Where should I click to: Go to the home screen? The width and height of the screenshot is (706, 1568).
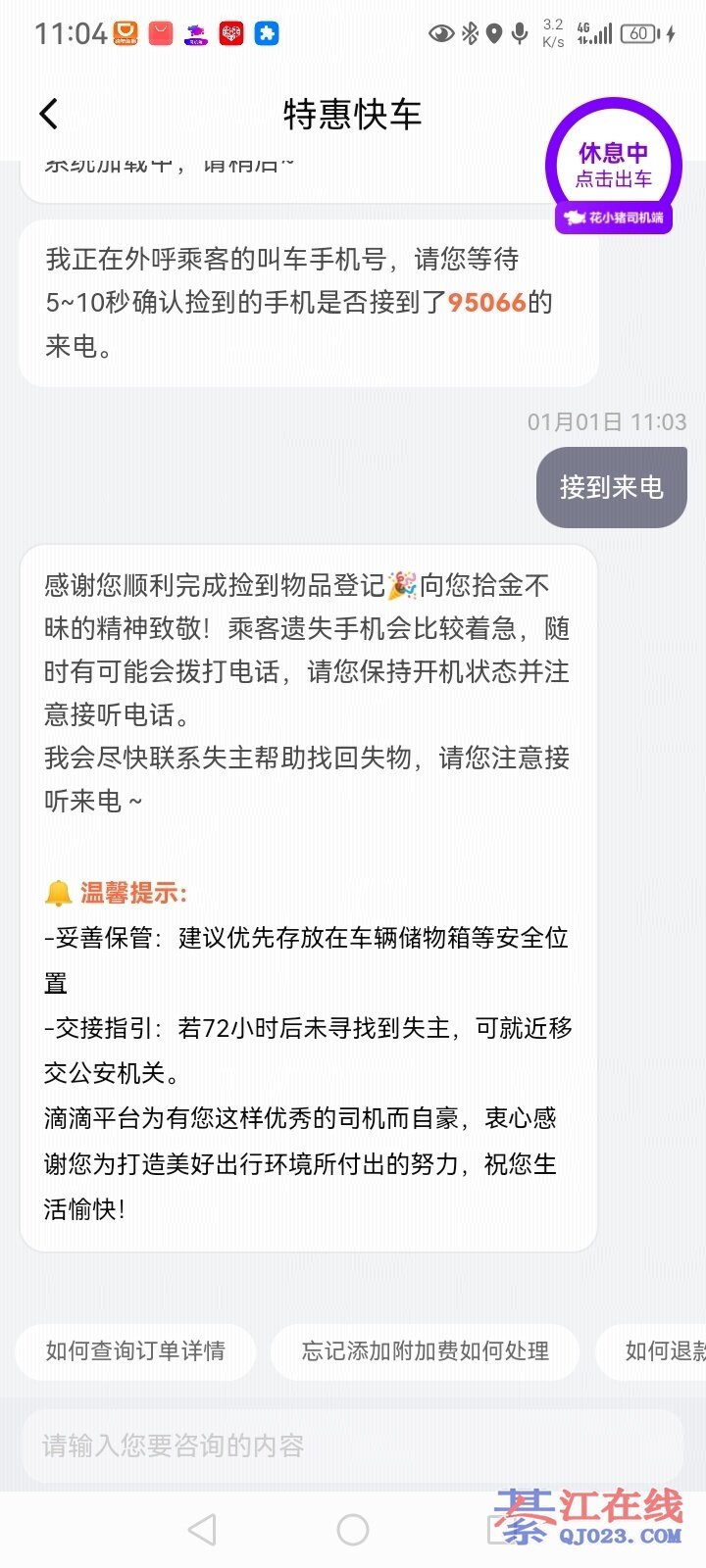(x=353, y=1529)
